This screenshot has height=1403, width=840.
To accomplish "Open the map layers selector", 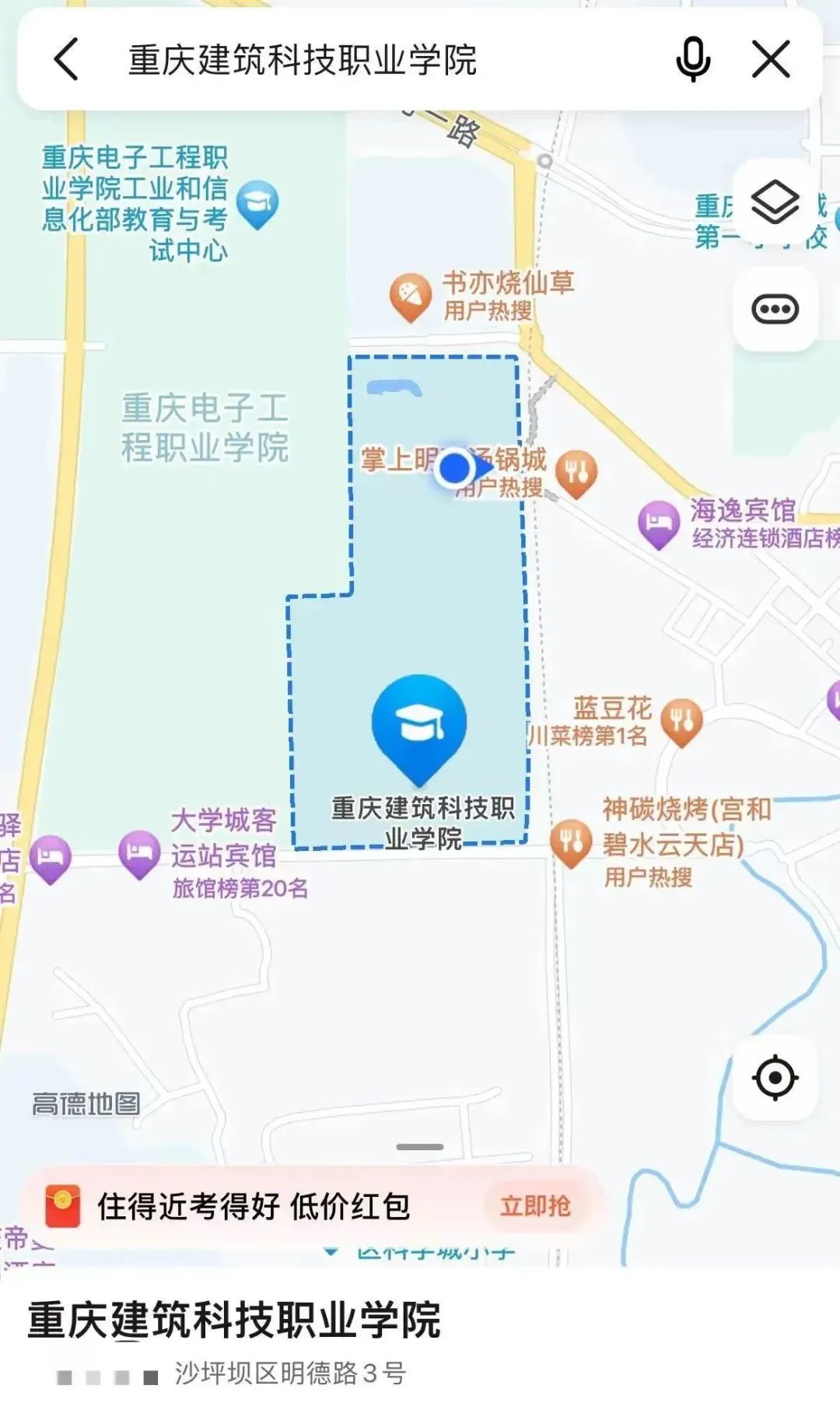I will pos(775,203).
